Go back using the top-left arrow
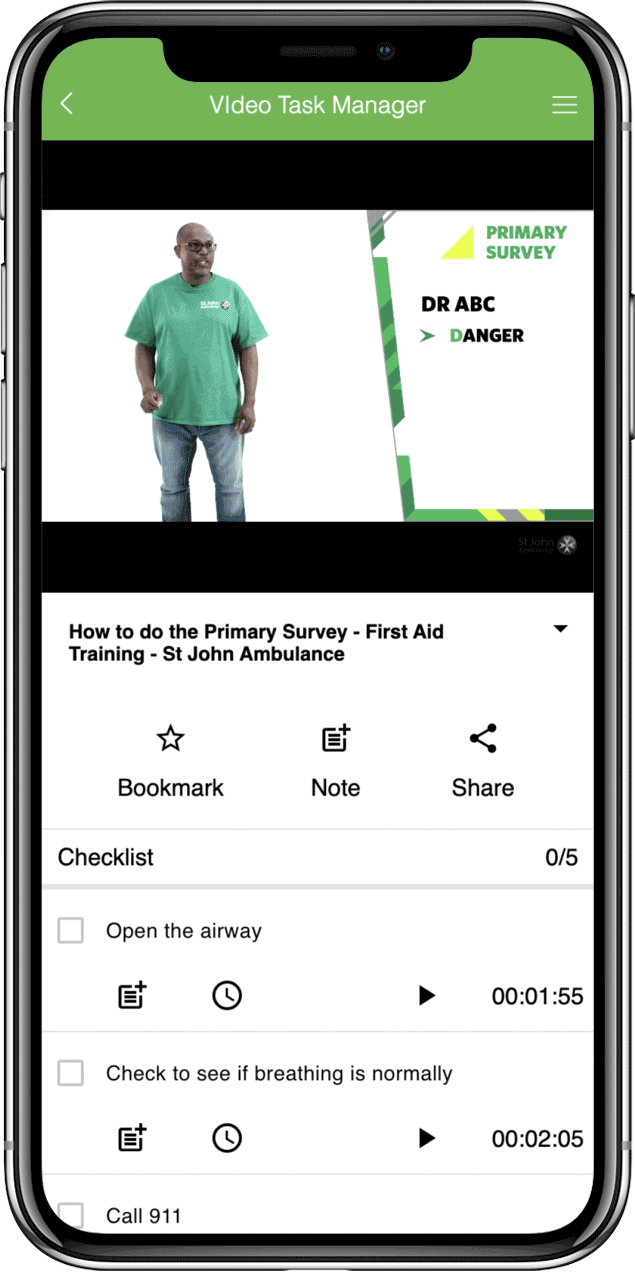 67,104
